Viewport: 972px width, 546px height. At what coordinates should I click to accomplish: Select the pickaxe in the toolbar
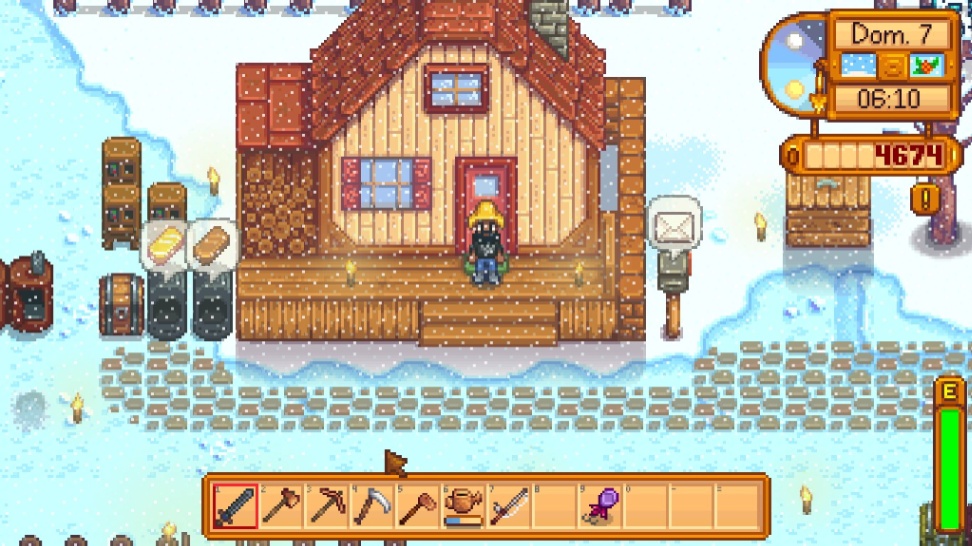pyautogui.click(x=326, y=506)
